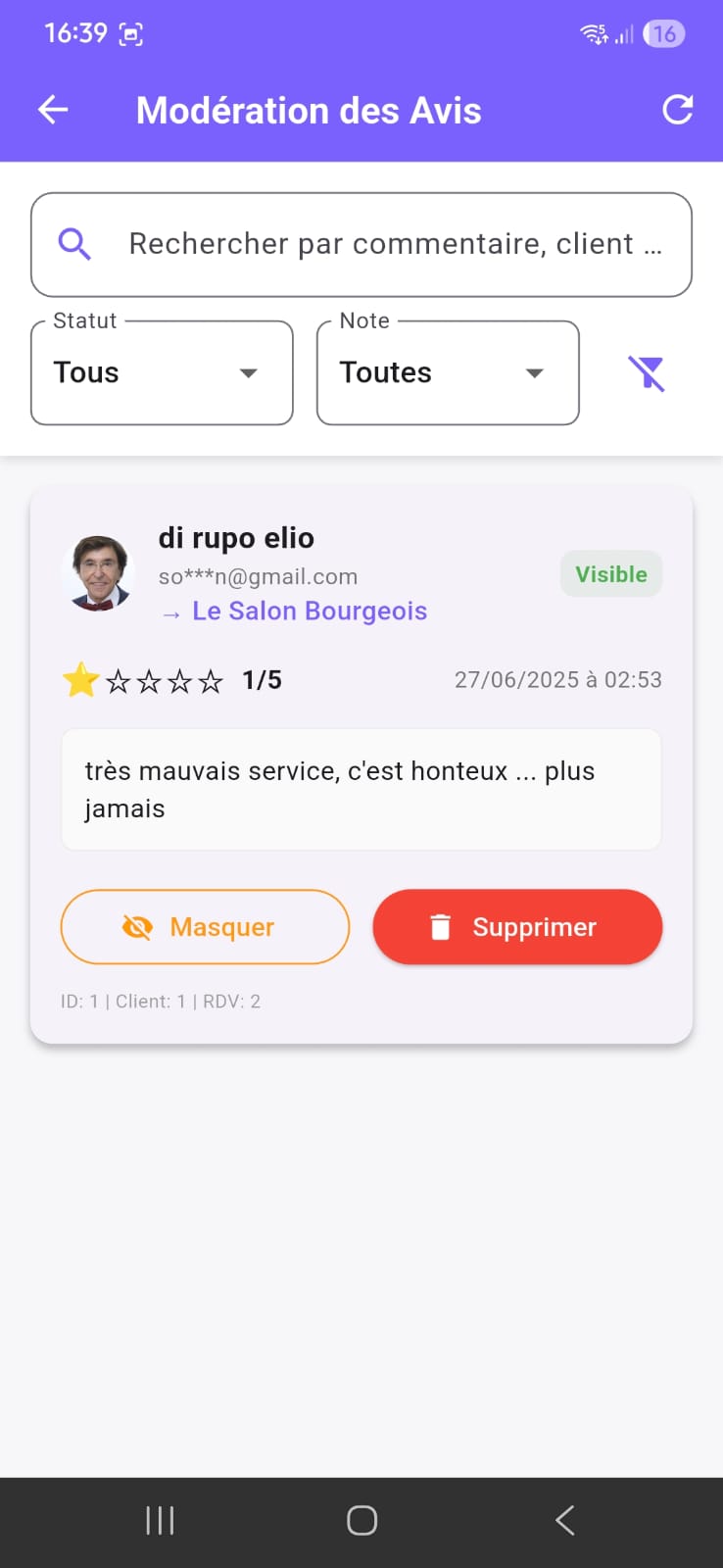723x1568 pixels.
Task: Click the crossed-eye icon inside Masquer
Action: (139, 926)
